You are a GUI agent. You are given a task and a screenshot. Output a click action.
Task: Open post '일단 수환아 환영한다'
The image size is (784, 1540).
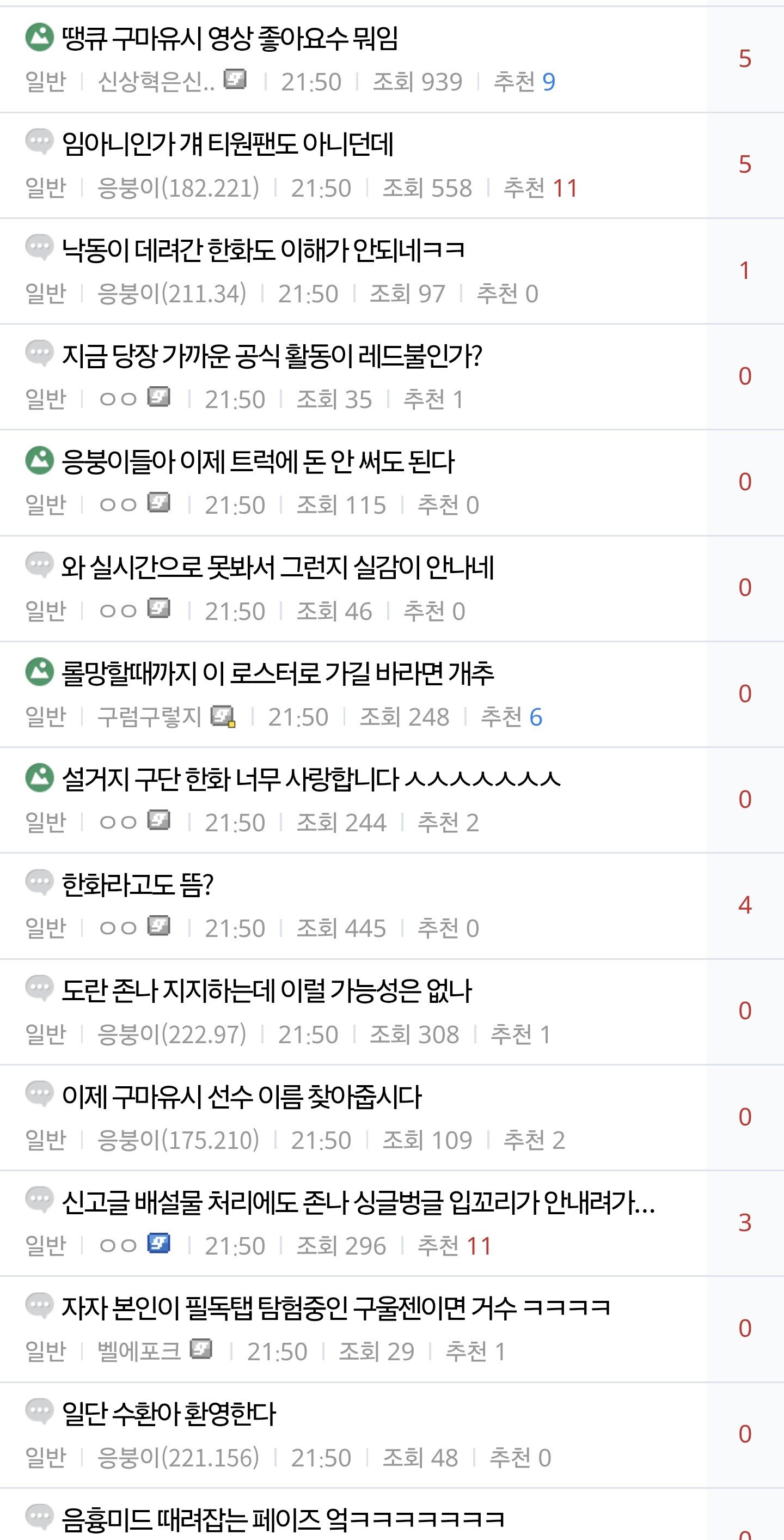(169, 1414)
